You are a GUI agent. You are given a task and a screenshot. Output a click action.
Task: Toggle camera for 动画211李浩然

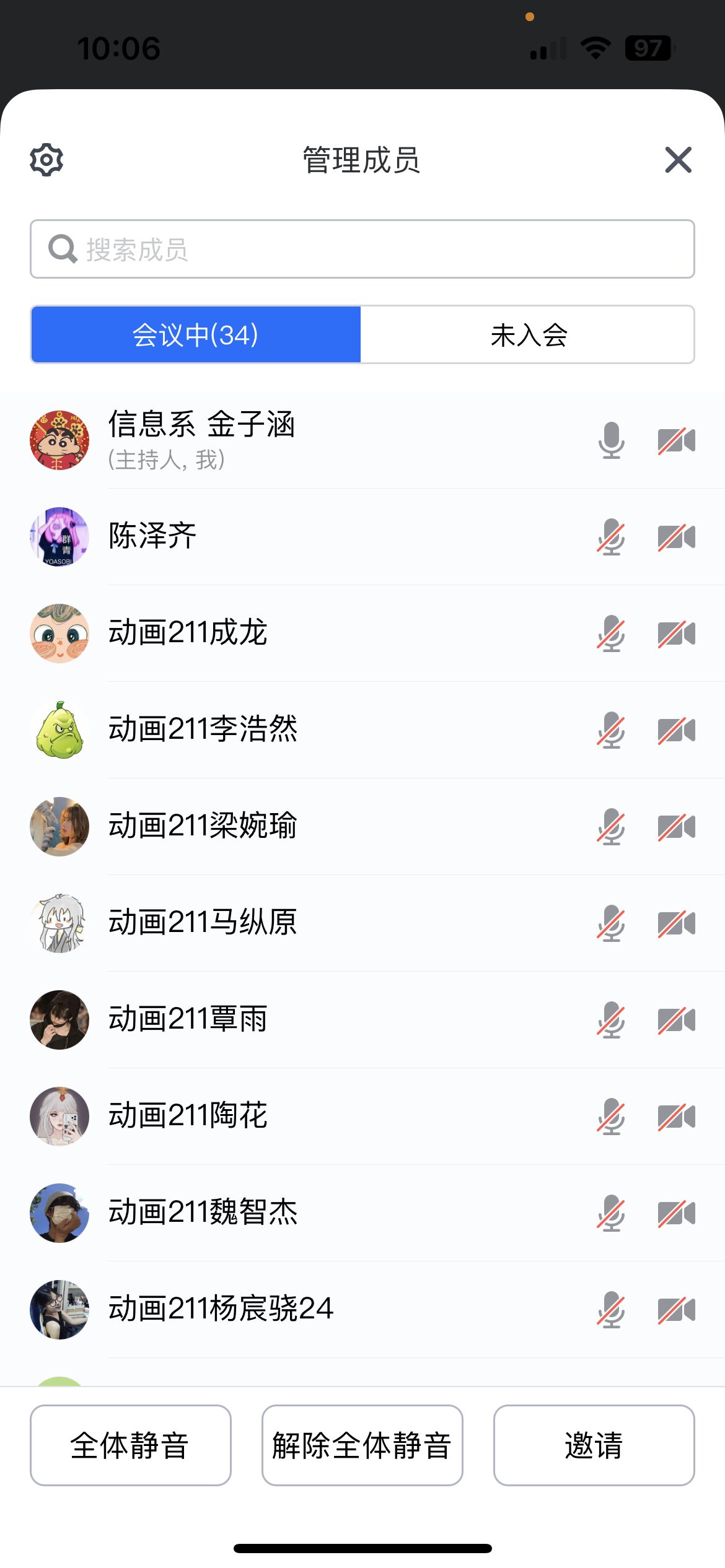pyautogui.click(x=676, y=730)
